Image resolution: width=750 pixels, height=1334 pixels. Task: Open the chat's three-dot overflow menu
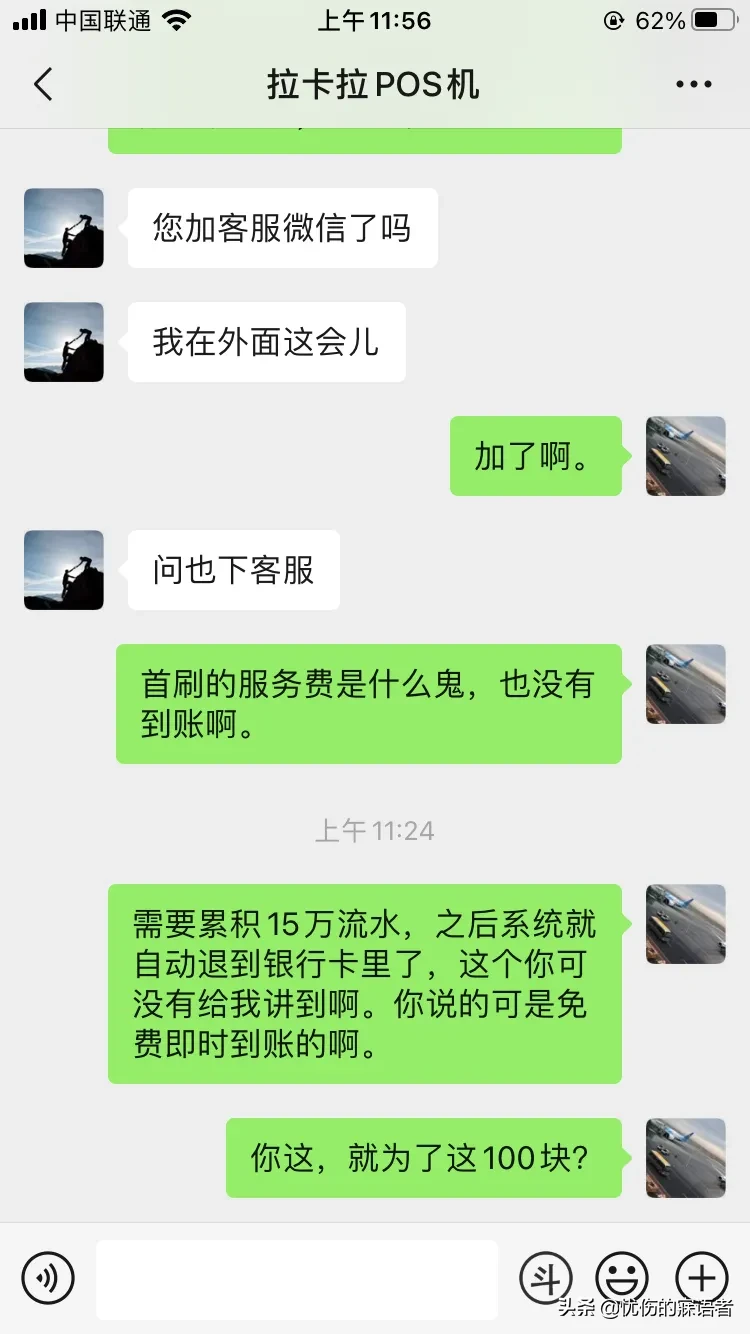[693, 85]
